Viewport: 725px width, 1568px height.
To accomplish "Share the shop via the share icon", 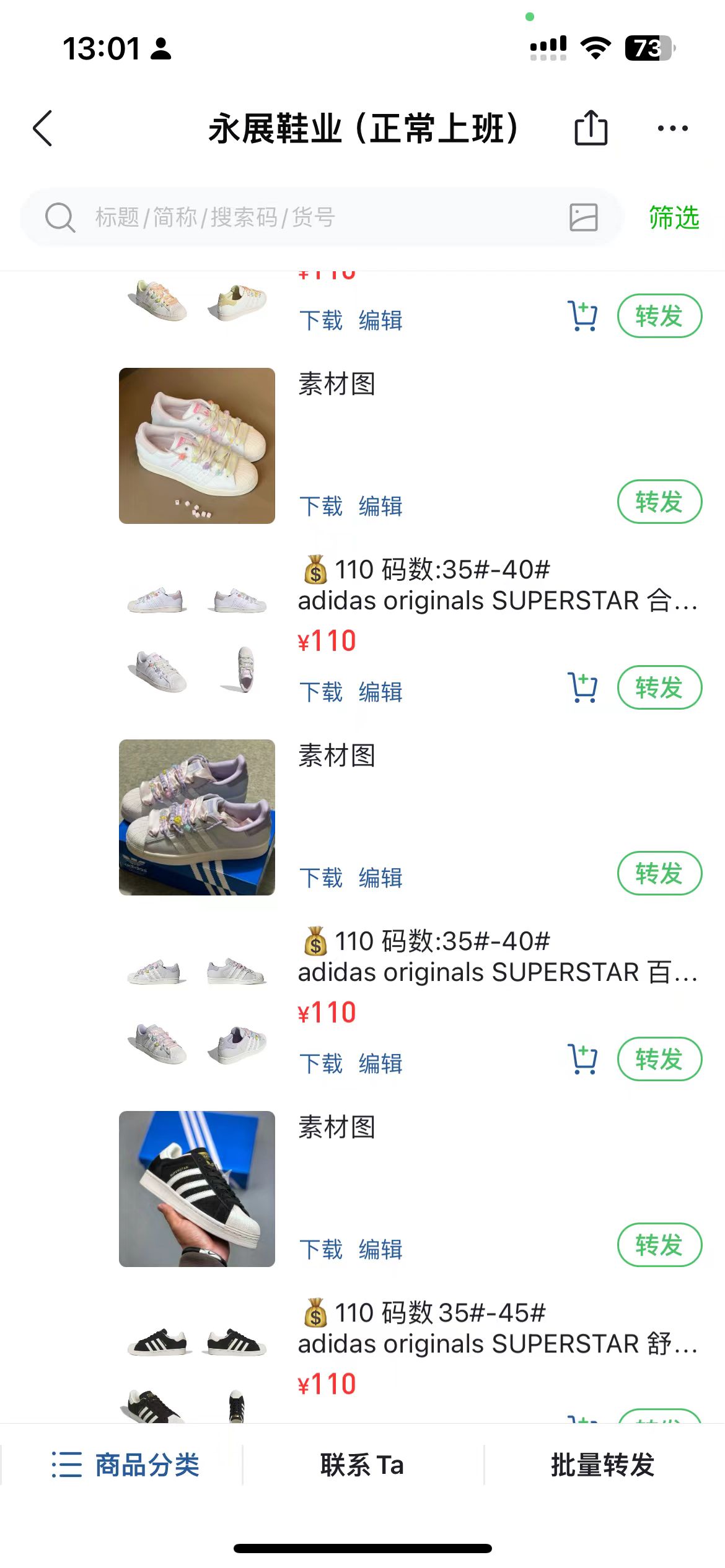I will pyautogui.click(x=591, y=128).
